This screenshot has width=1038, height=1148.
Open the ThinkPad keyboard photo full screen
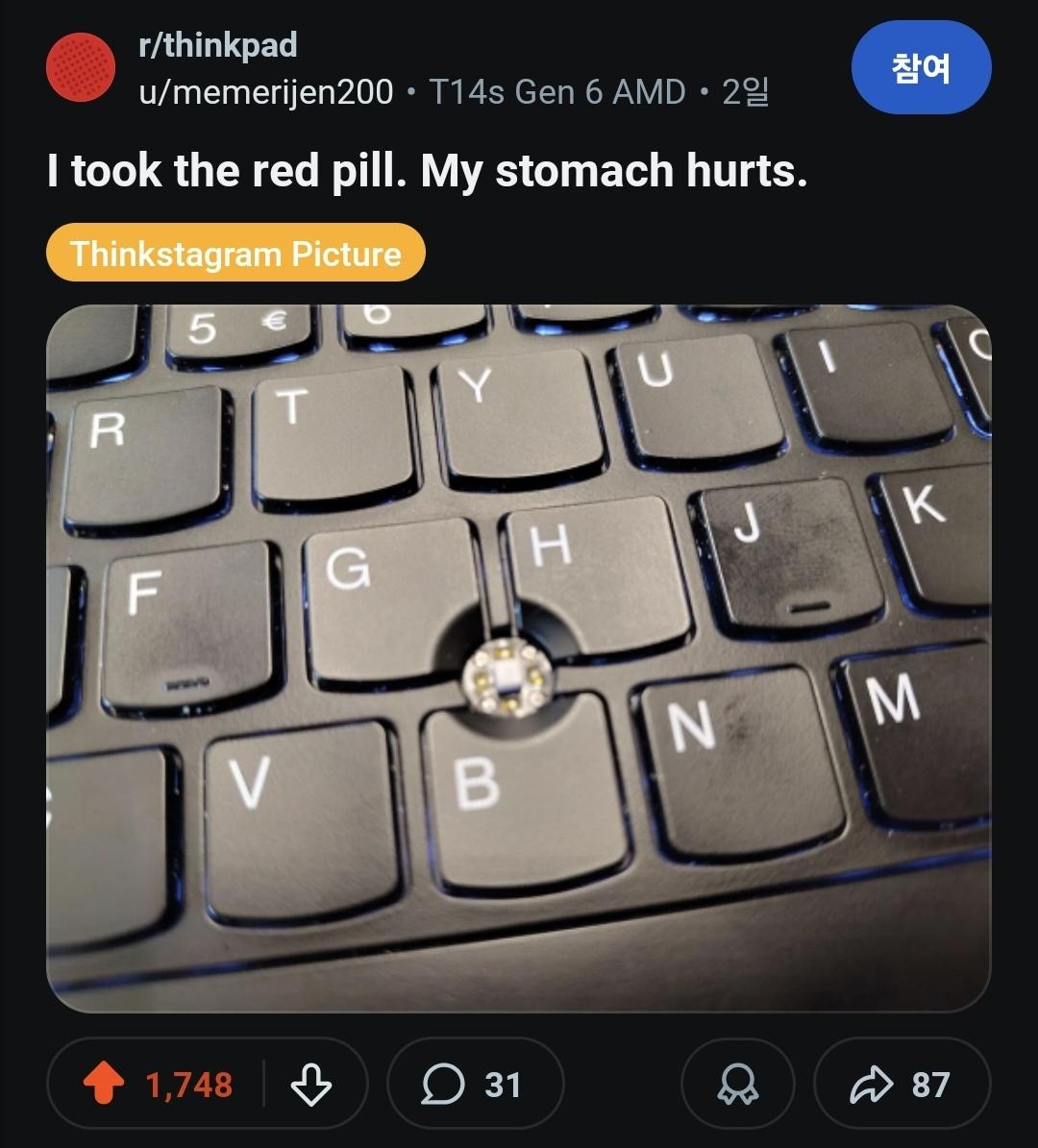518,657
